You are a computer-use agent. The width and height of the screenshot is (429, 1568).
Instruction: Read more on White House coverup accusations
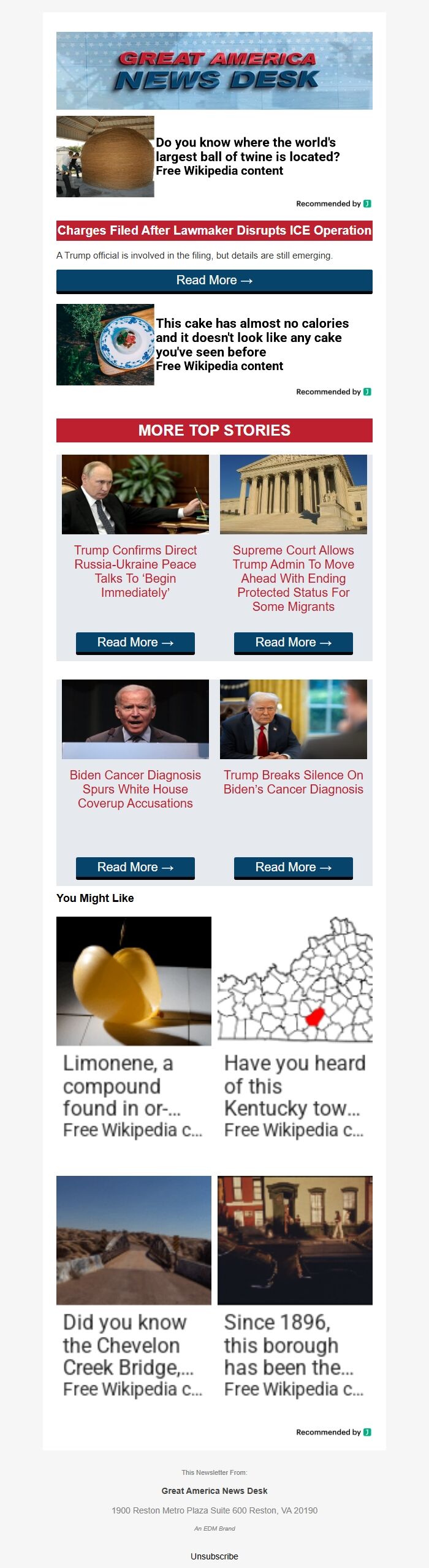point(135,867)
